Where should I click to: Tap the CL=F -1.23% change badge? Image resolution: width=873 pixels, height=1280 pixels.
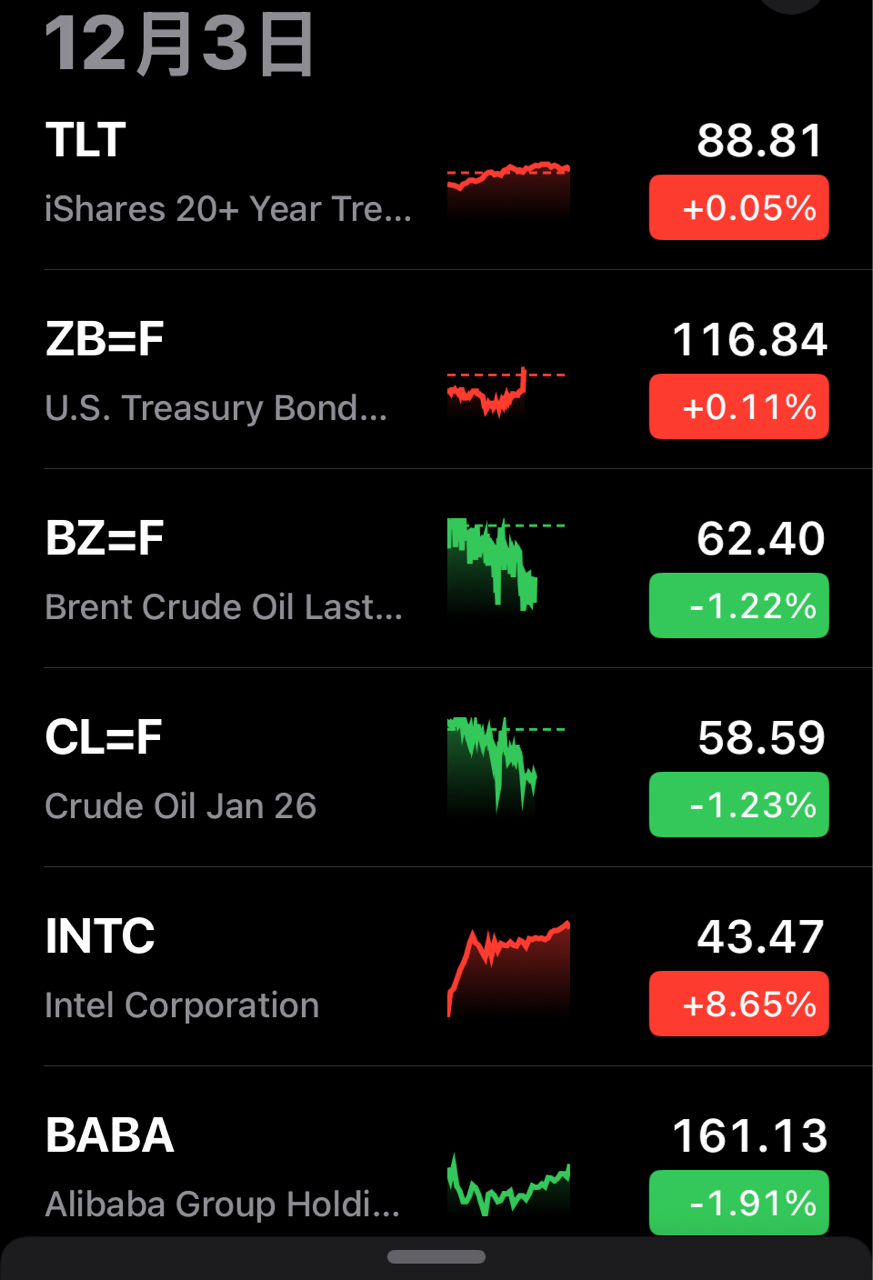(x=738, y=805)
